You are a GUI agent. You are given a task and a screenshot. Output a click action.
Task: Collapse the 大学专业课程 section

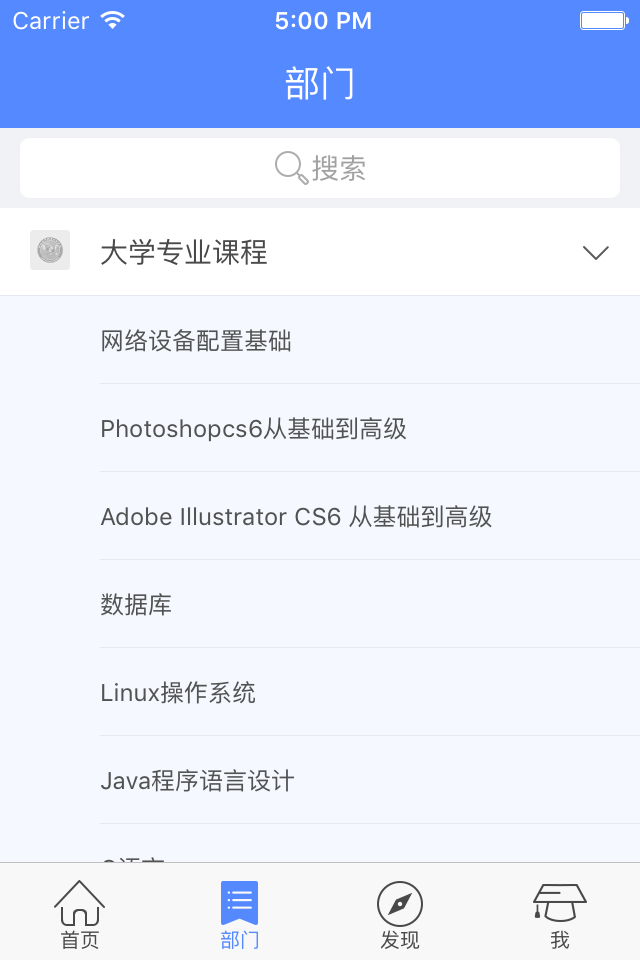pos(595,253)
